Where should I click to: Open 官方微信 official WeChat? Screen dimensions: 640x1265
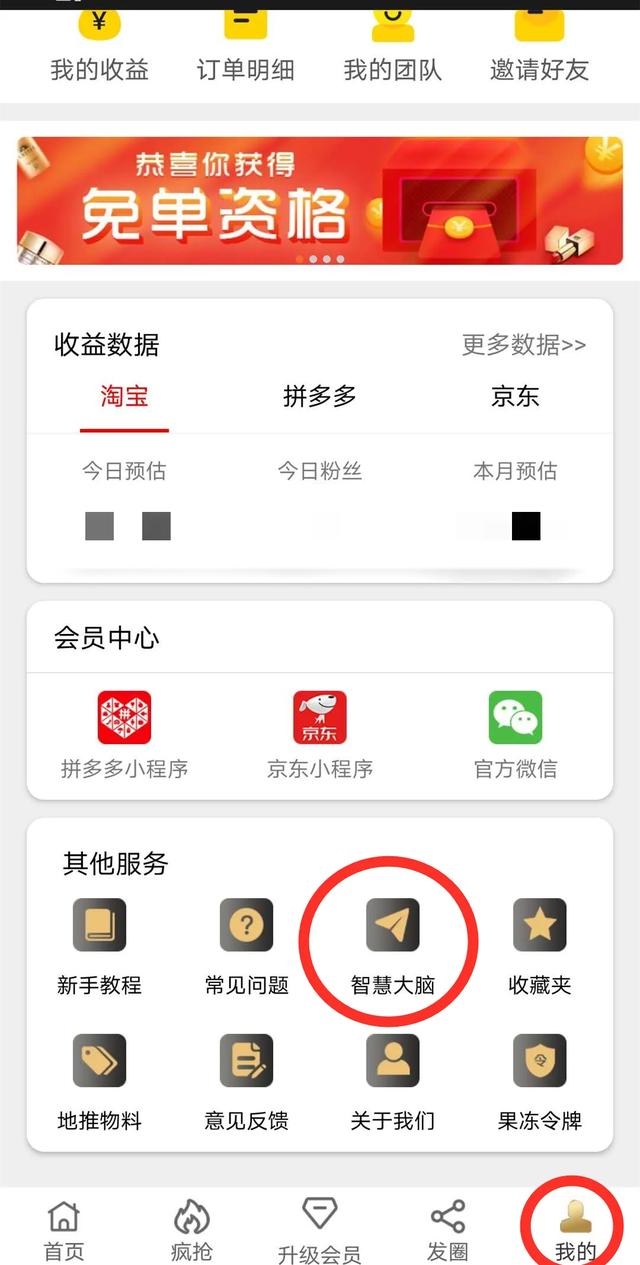(515, 735)
